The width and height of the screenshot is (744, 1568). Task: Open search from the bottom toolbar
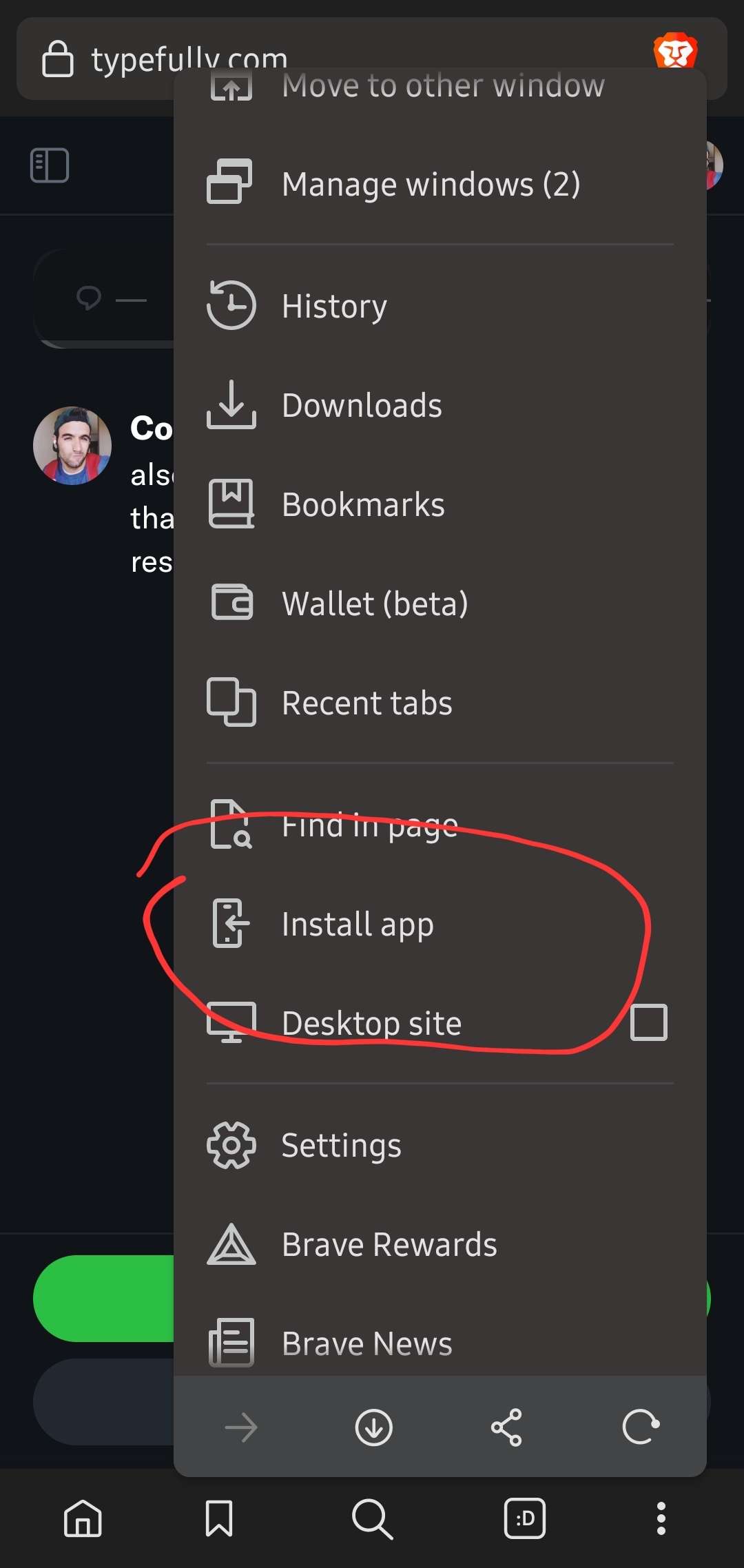click(x=372, y=1518)
